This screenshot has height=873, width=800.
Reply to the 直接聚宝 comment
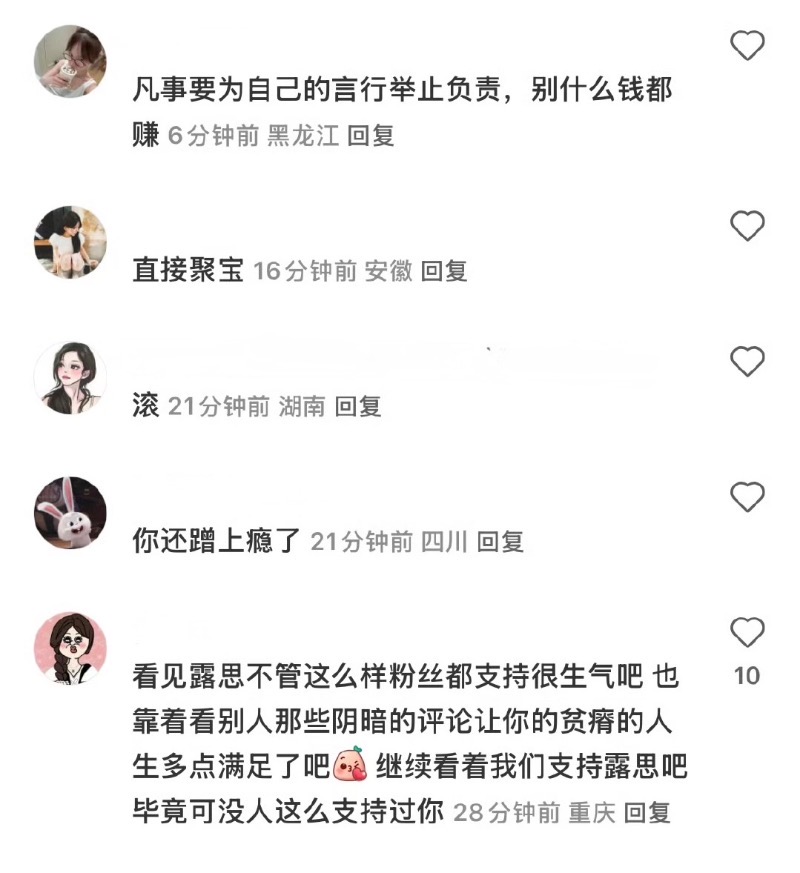(444, 271)
